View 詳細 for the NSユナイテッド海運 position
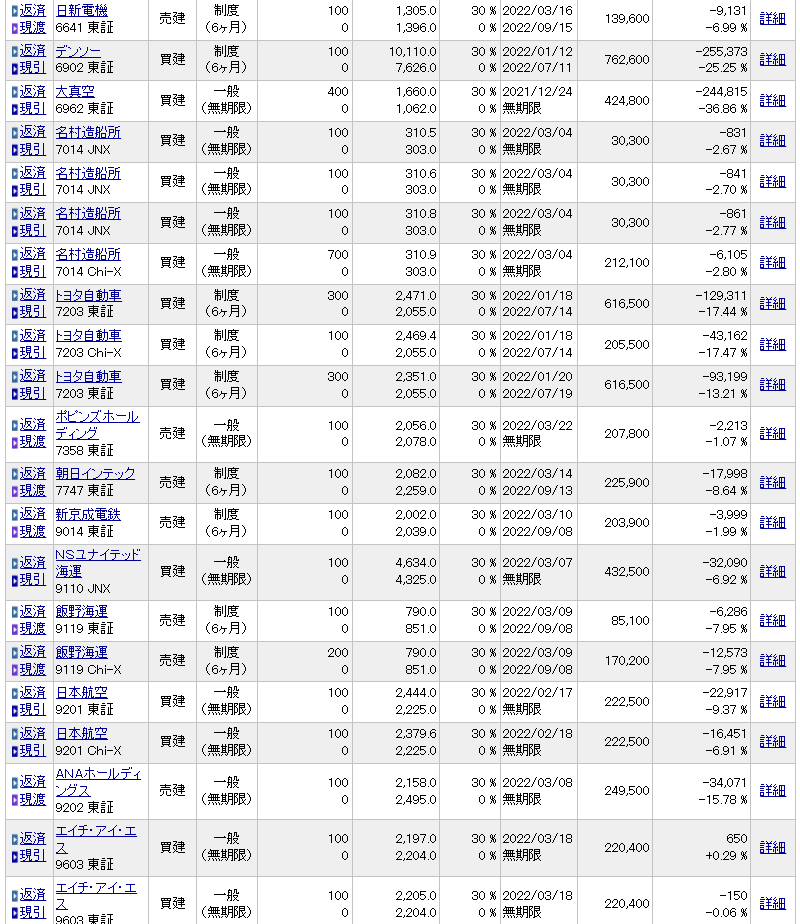The height and width of the screenshot is (924, 800). pyautogui.click(x=772, y=571)
